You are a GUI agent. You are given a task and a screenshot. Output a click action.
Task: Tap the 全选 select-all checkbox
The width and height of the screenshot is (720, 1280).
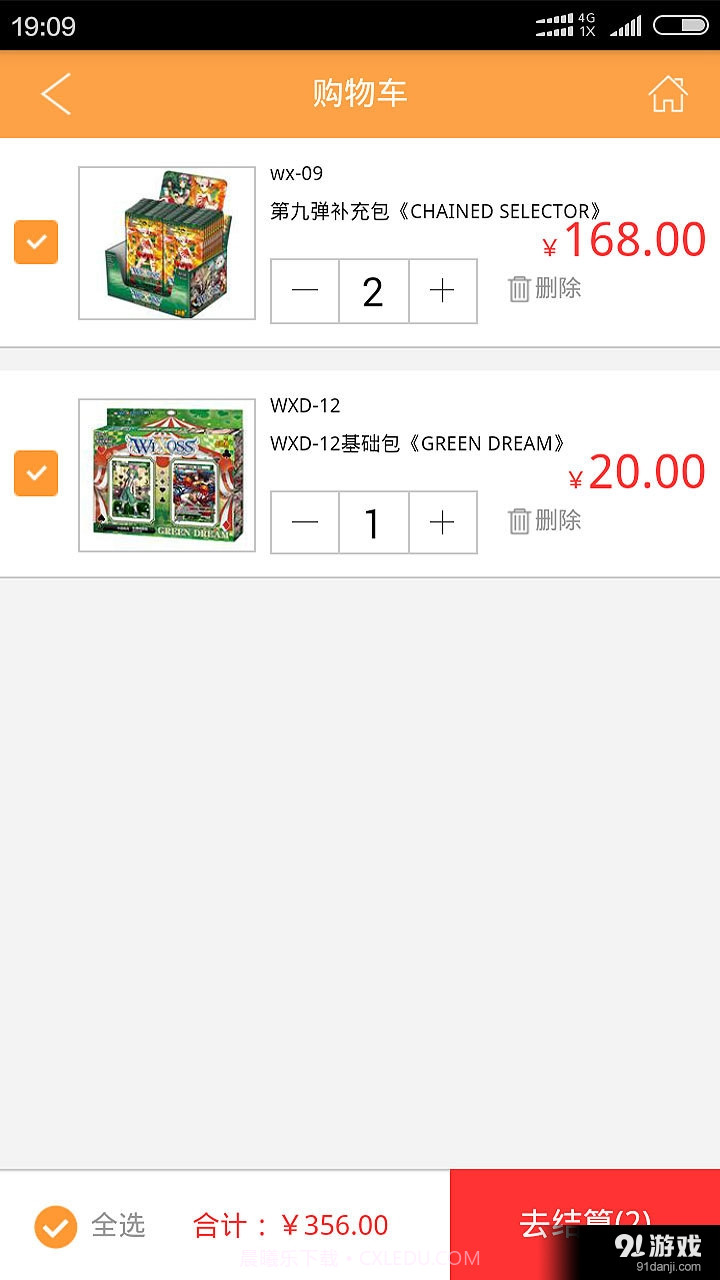tap(55, 1225)
